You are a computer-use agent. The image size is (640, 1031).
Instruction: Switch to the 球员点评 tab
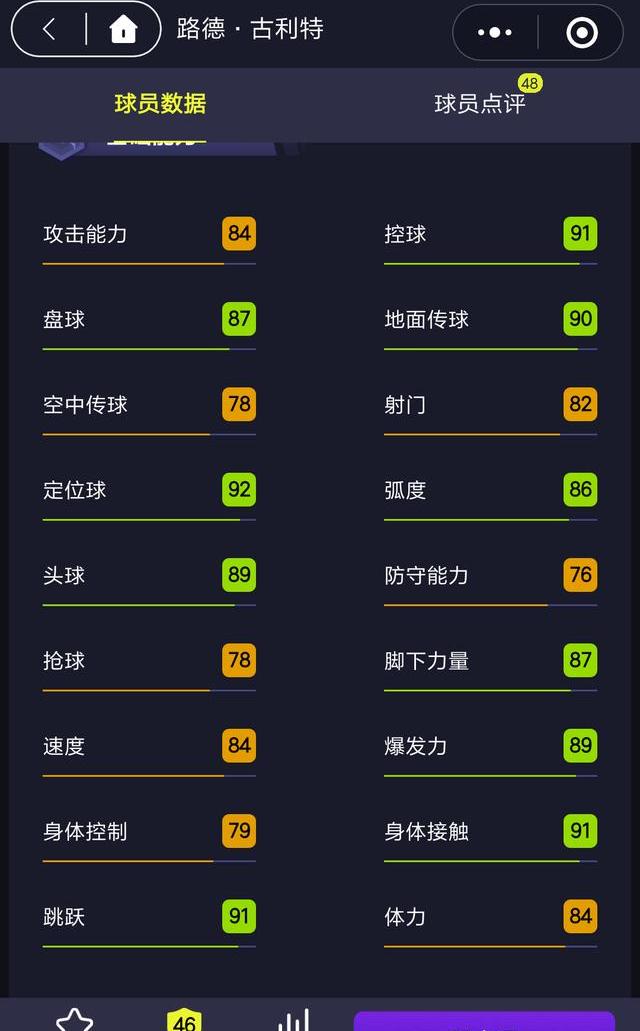(480, 104)
